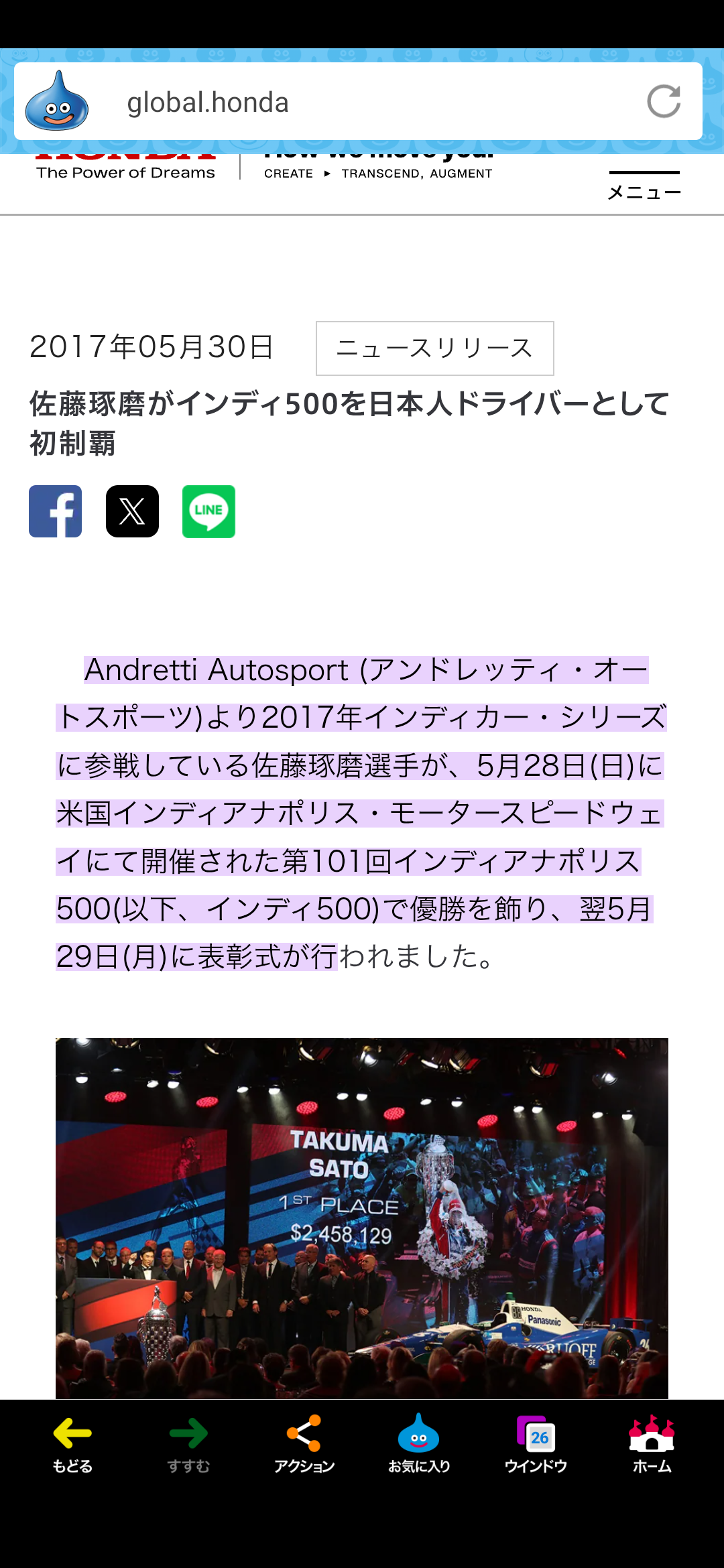This screenshot has width=724, height=1568.
Task: Open お気に入り favorites
Action: pyautogui.click(x=419, y=1444)
